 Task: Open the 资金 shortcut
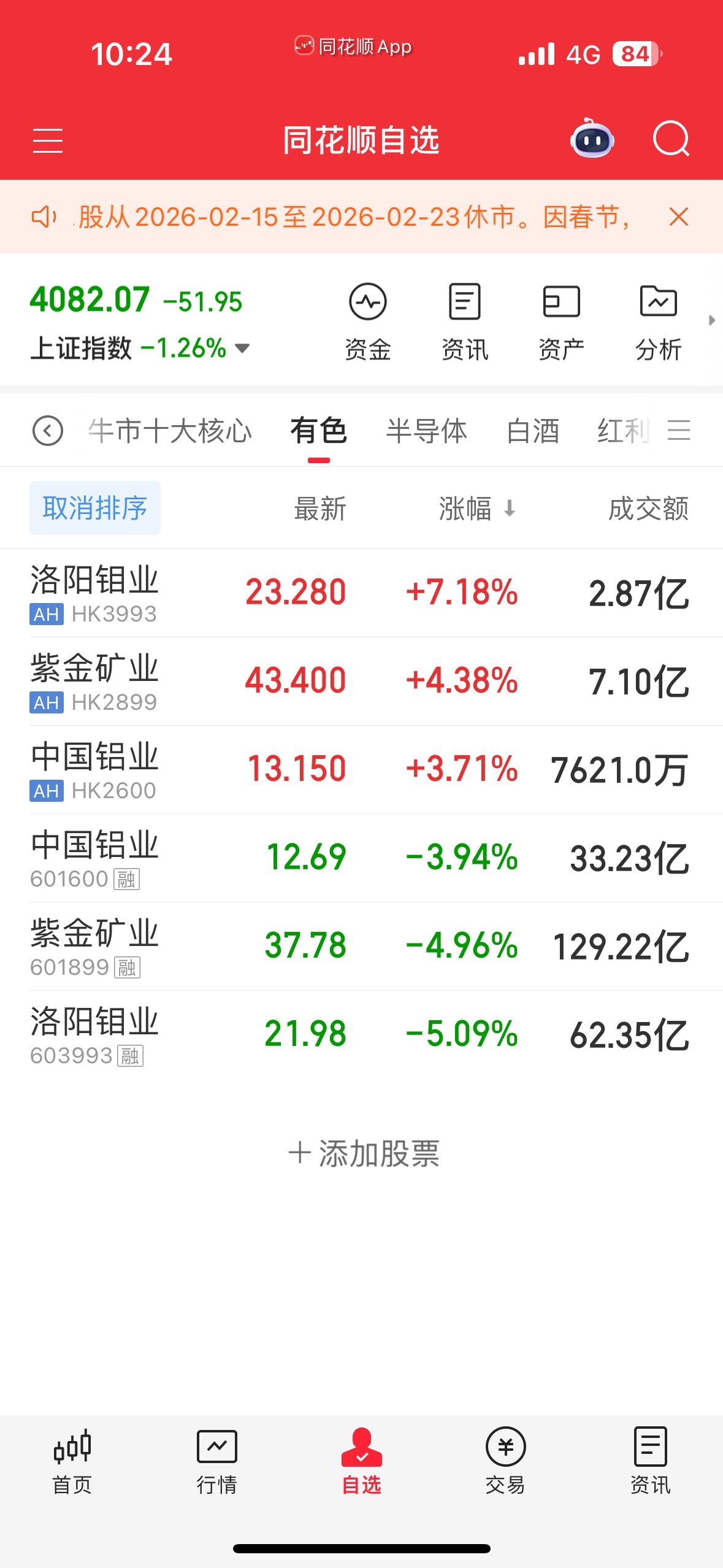coord(368,322)
